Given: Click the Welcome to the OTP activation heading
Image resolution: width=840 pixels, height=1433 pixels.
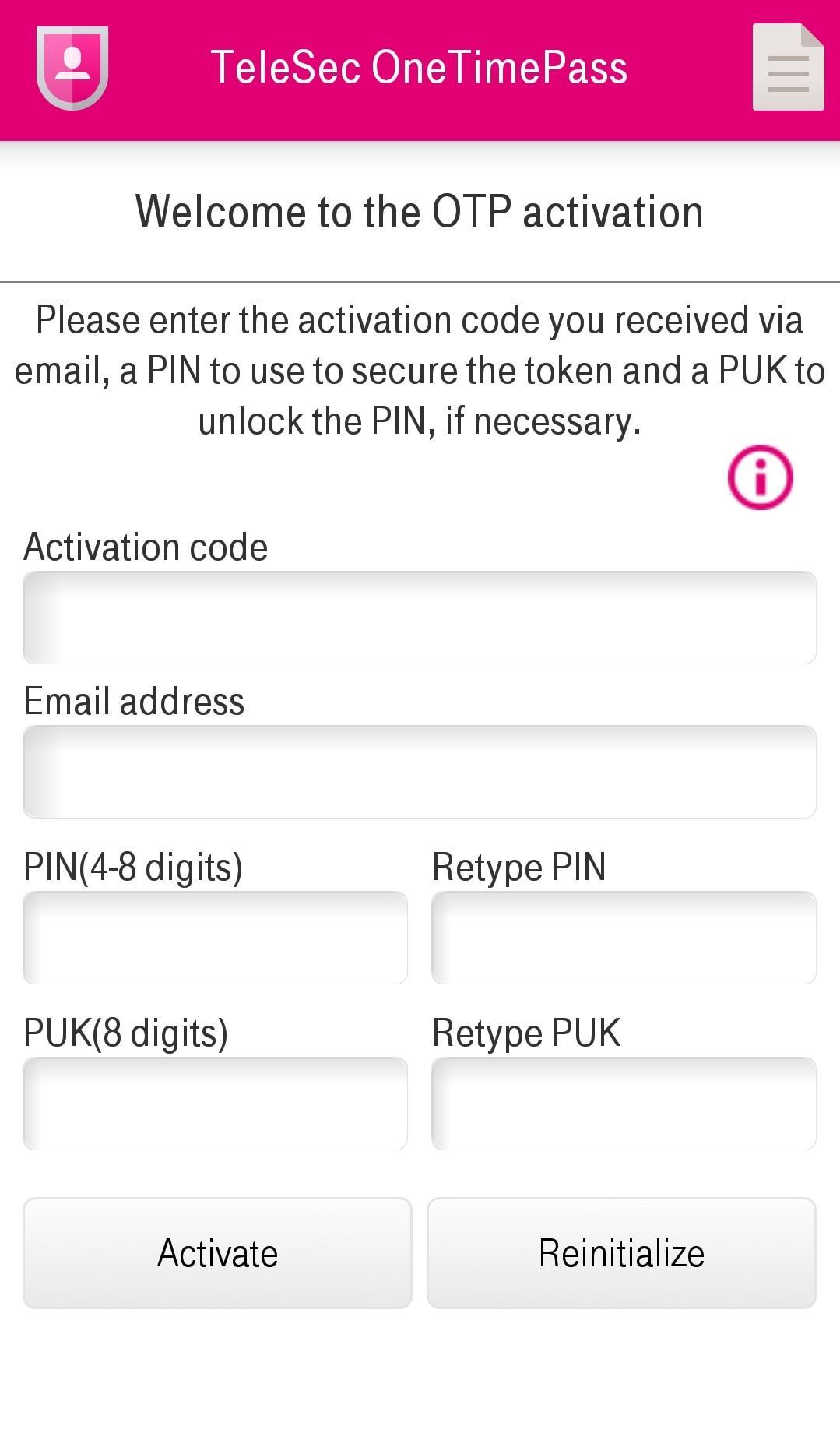Looking at the screenshot, I should pos(419,209).
